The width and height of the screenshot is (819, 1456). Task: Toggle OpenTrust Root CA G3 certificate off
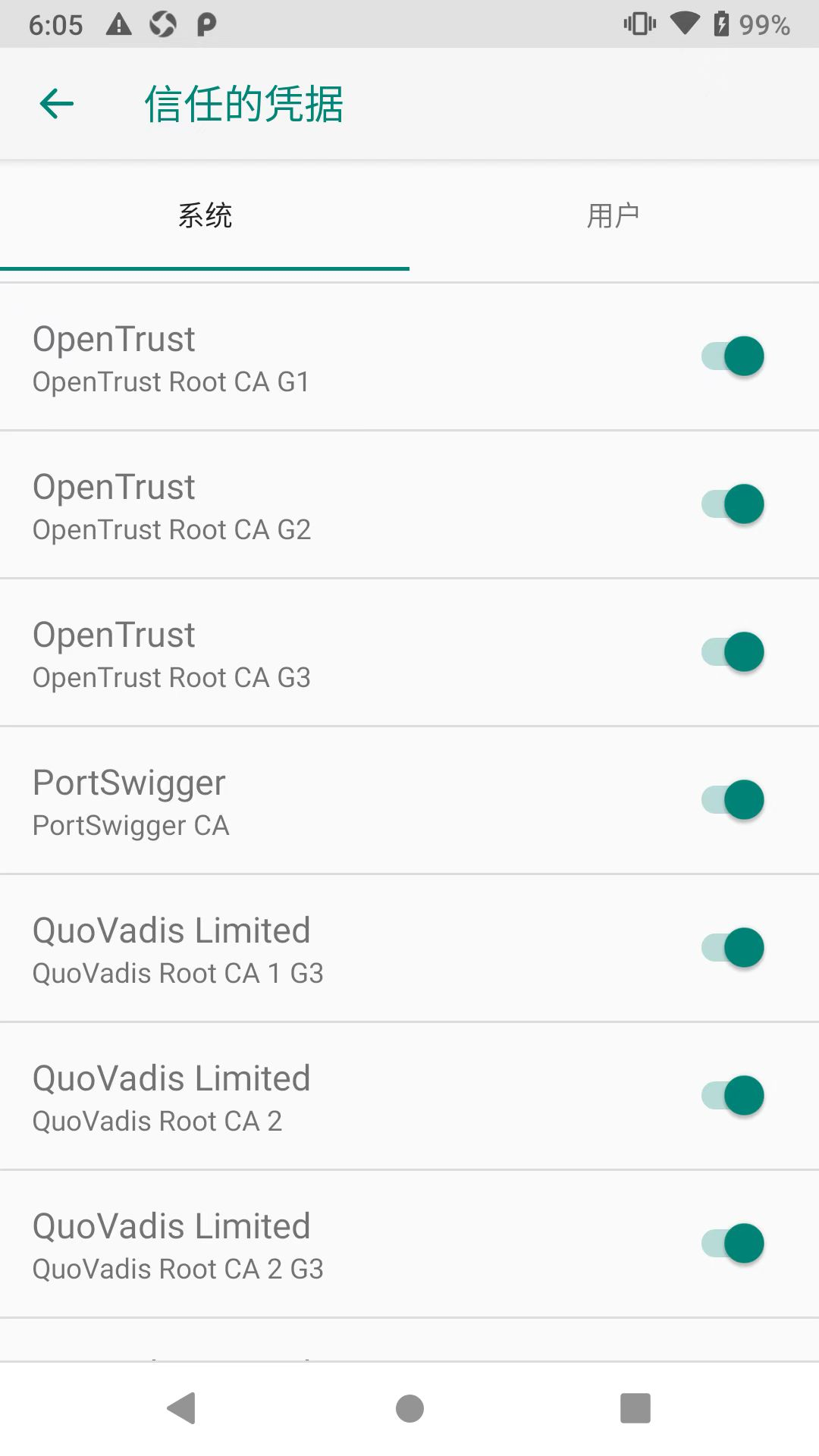point(733,651)
